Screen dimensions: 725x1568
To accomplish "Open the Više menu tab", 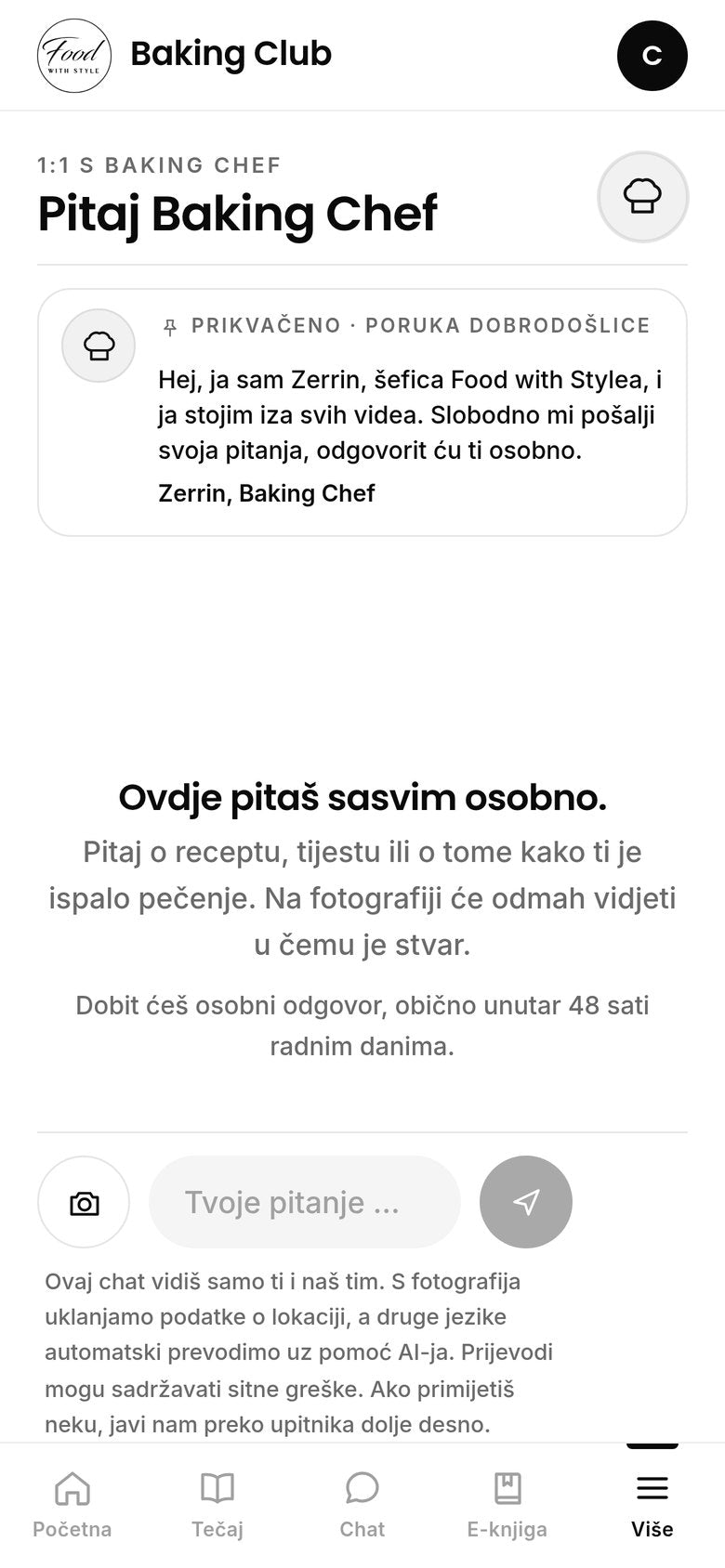I will click(652, 1505).
